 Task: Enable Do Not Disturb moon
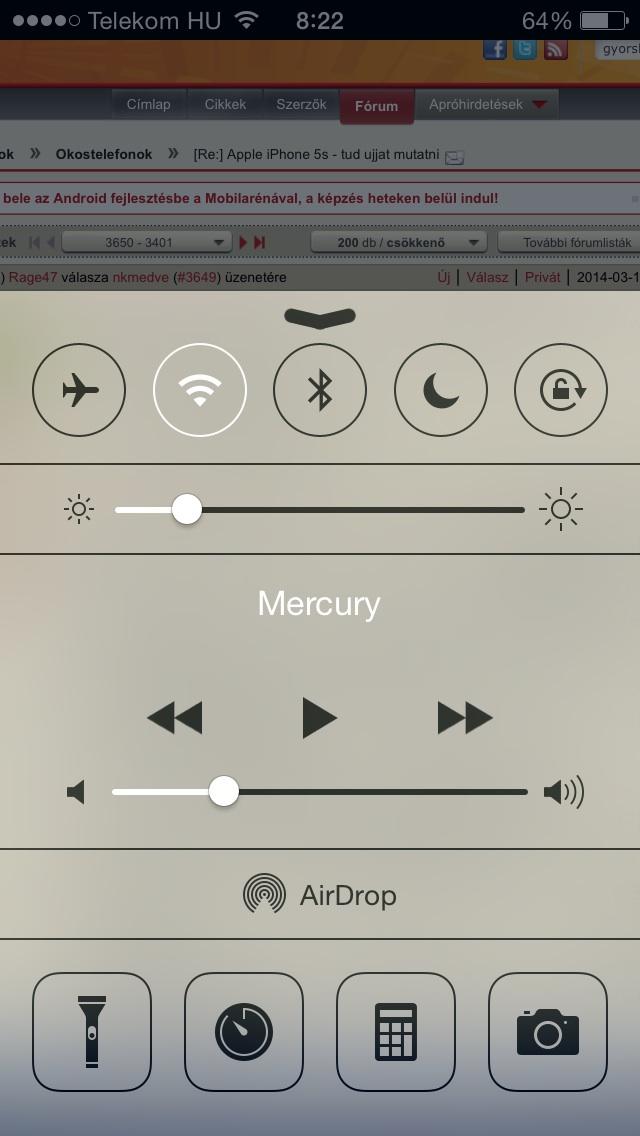click(440, 390)
